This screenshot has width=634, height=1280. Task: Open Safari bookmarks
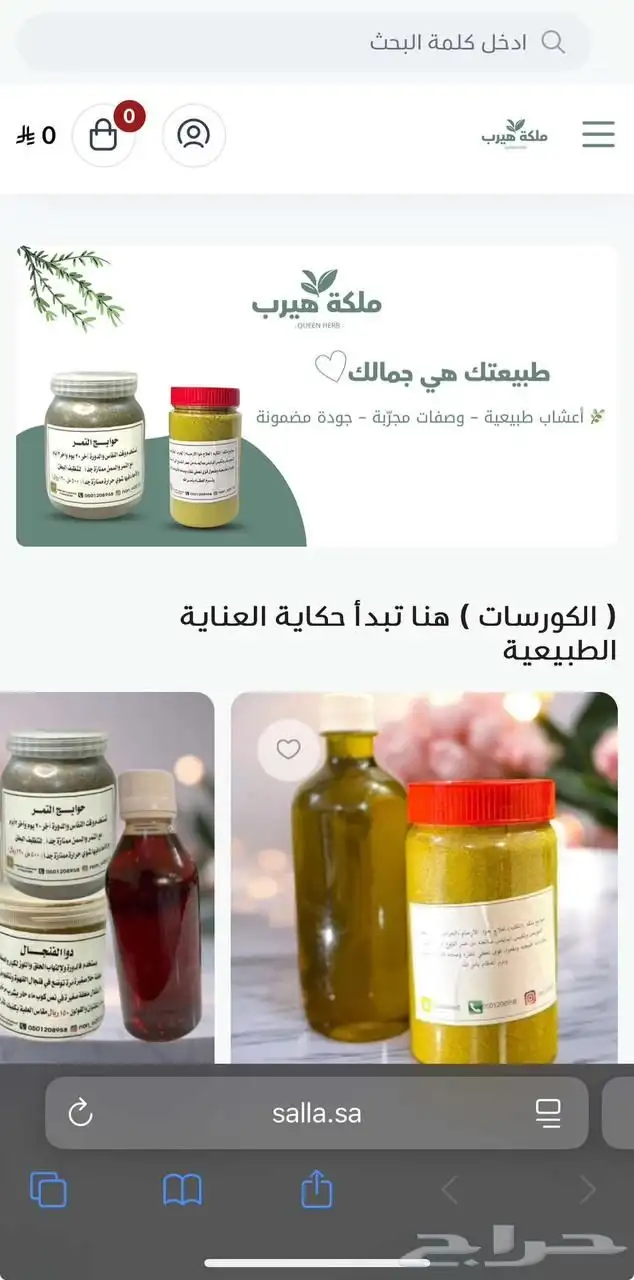(x=182, y=1190)
